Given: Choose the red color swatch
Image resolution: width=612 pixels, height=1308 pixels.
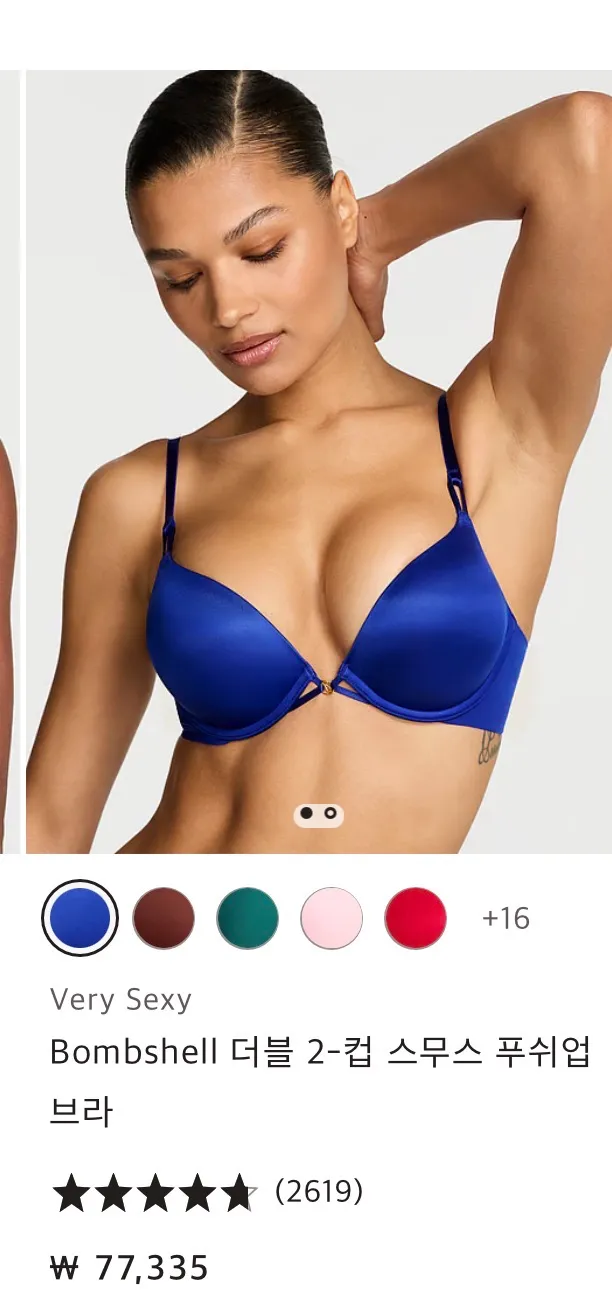Looking at the screenshot, I should click(415, 918).
